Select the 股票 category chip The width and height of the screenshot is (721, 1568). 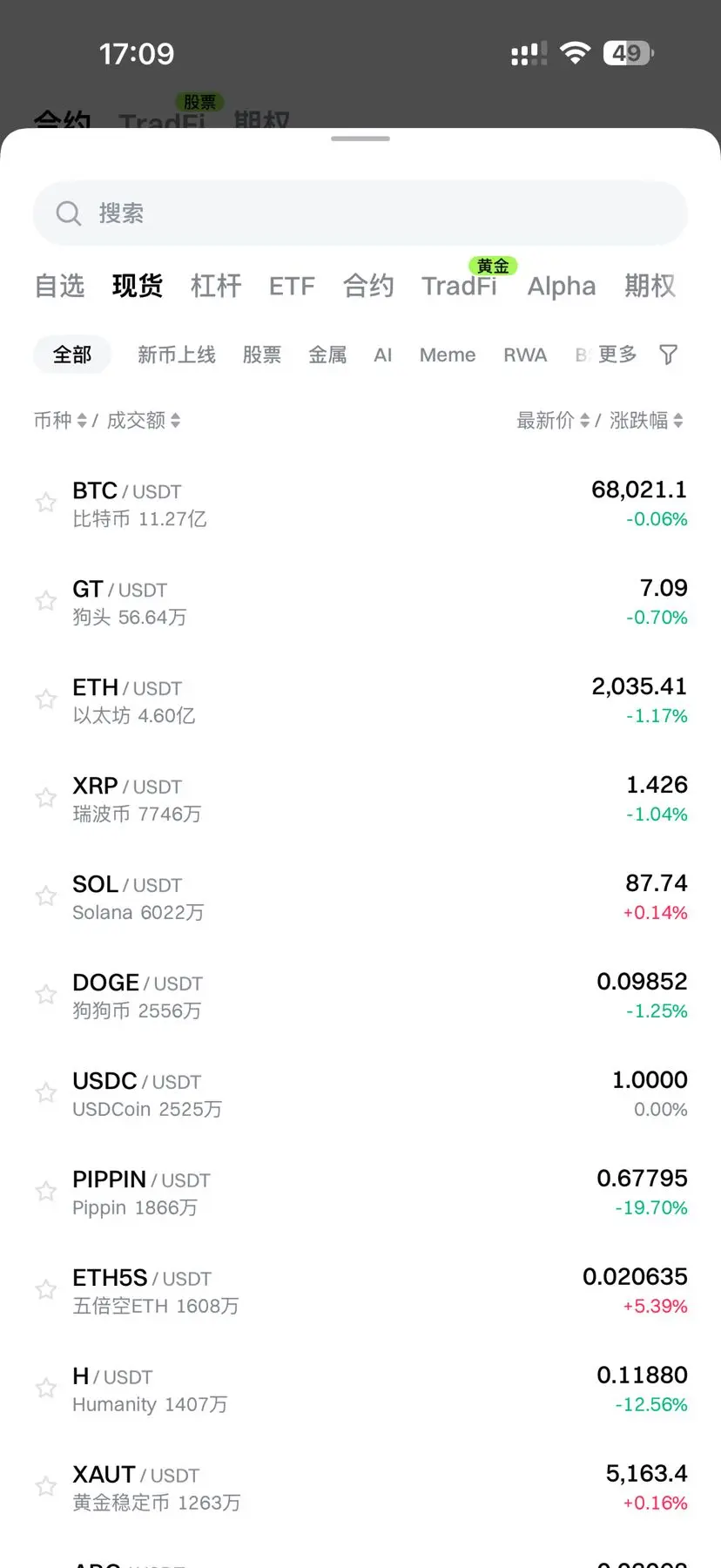coord(261,355)
